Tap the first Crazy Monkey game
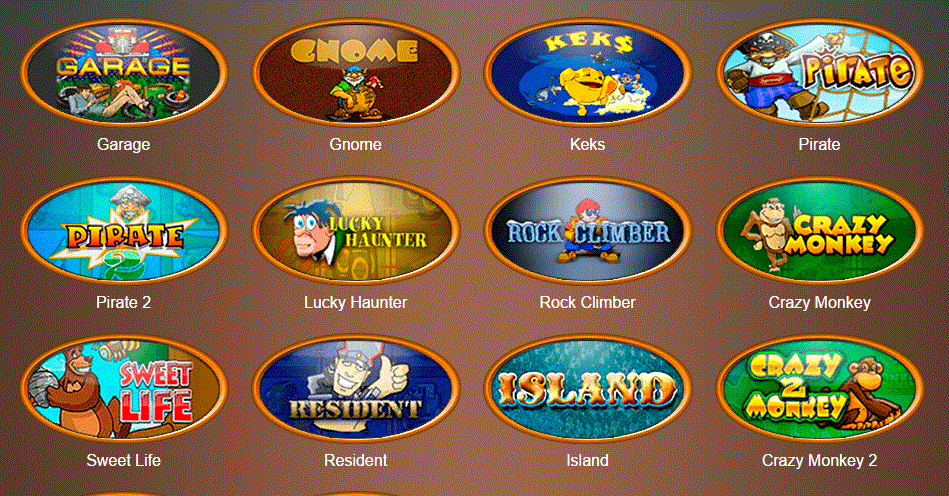The image size is (949, 496). tap(819, 231)
